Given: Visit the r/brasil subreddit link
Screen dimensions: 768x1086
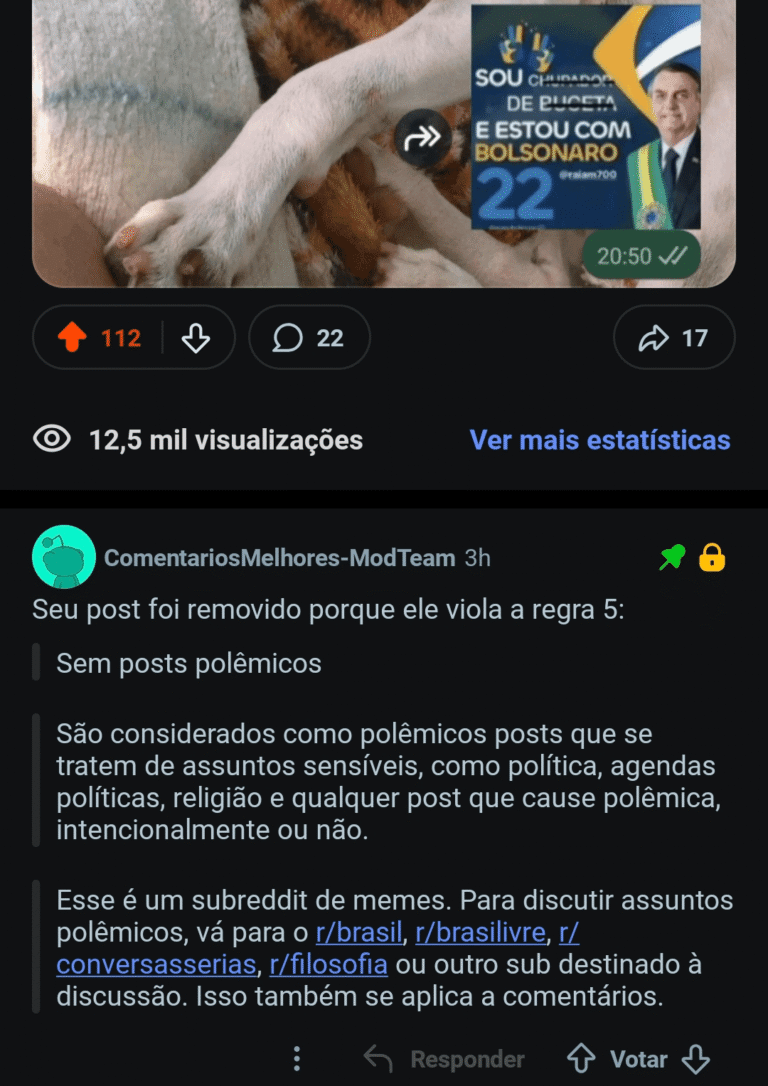Looking at the screenshot, I should [x=359, y=934].
